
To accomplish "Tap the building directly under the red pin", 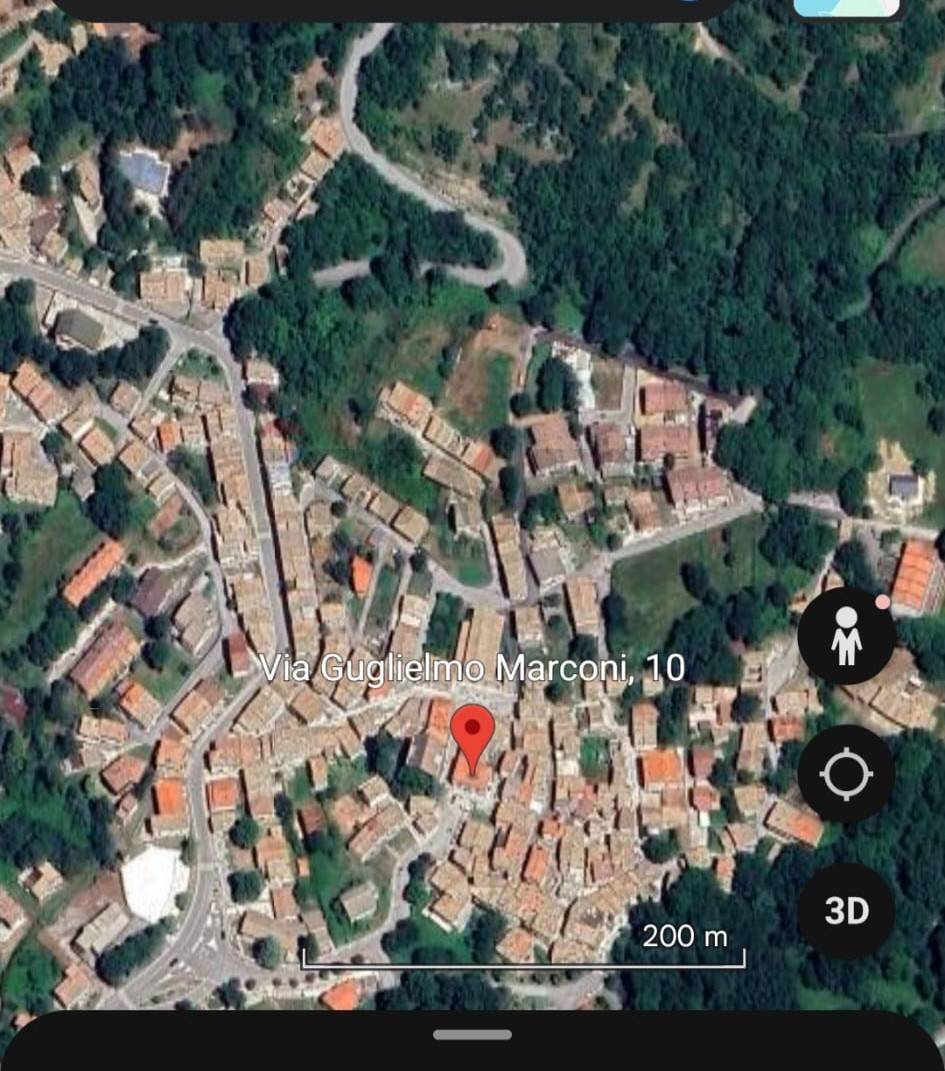I will tap(470, 780).
